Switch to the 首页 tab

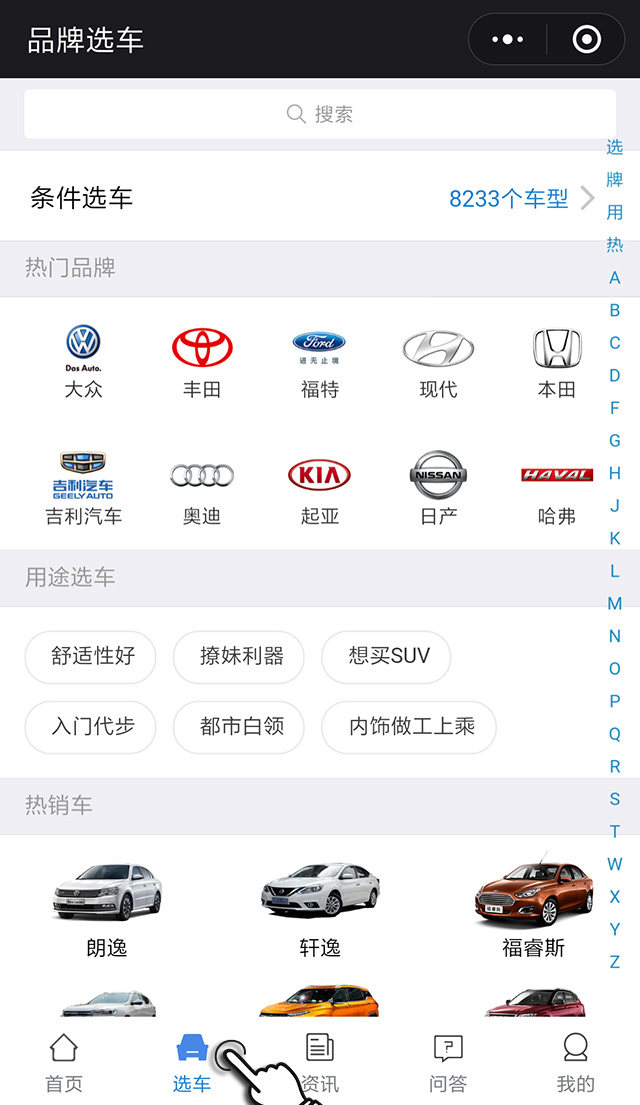(x=64, y=1063)
